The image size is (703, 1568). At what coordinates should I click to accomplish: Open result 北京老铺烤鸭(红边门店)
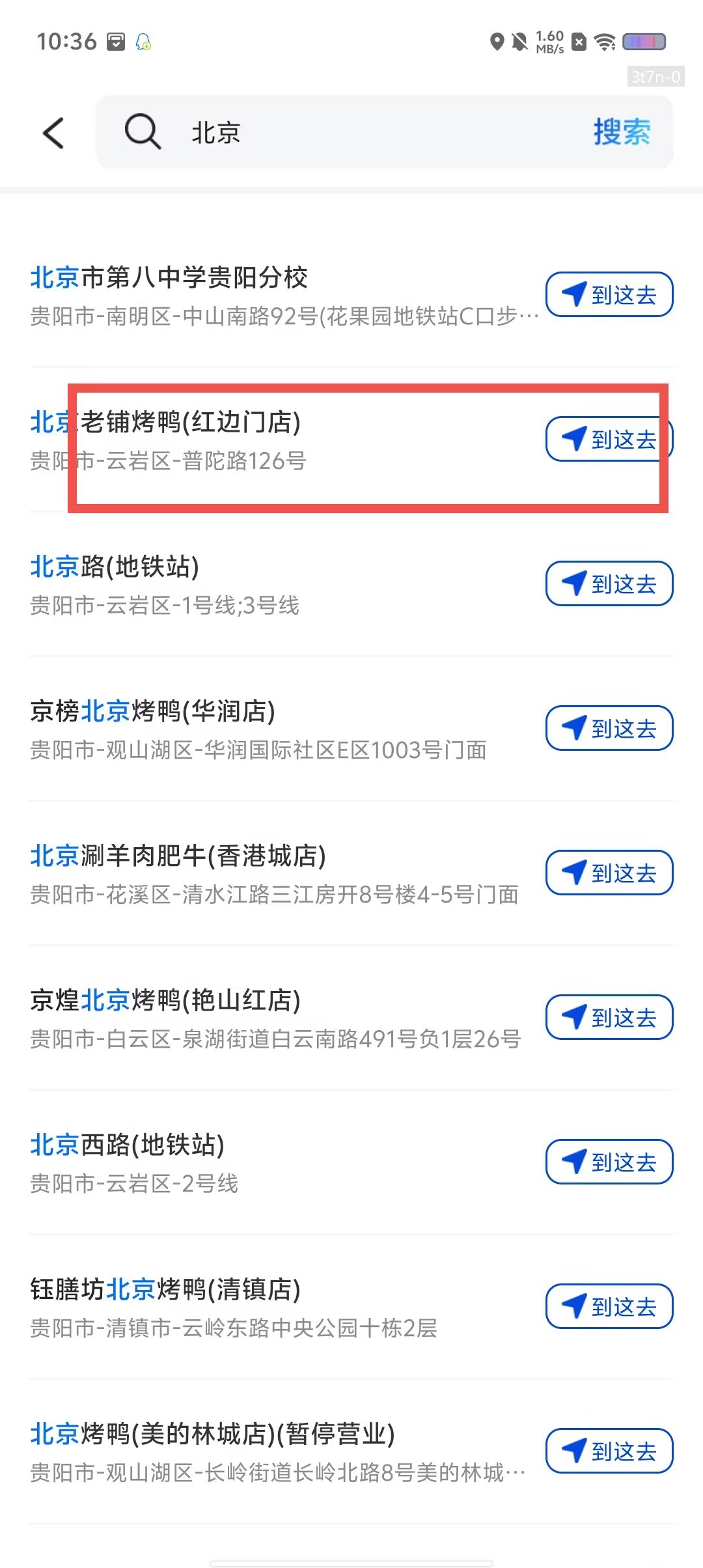pyautogui.click(x=284, y=440)
